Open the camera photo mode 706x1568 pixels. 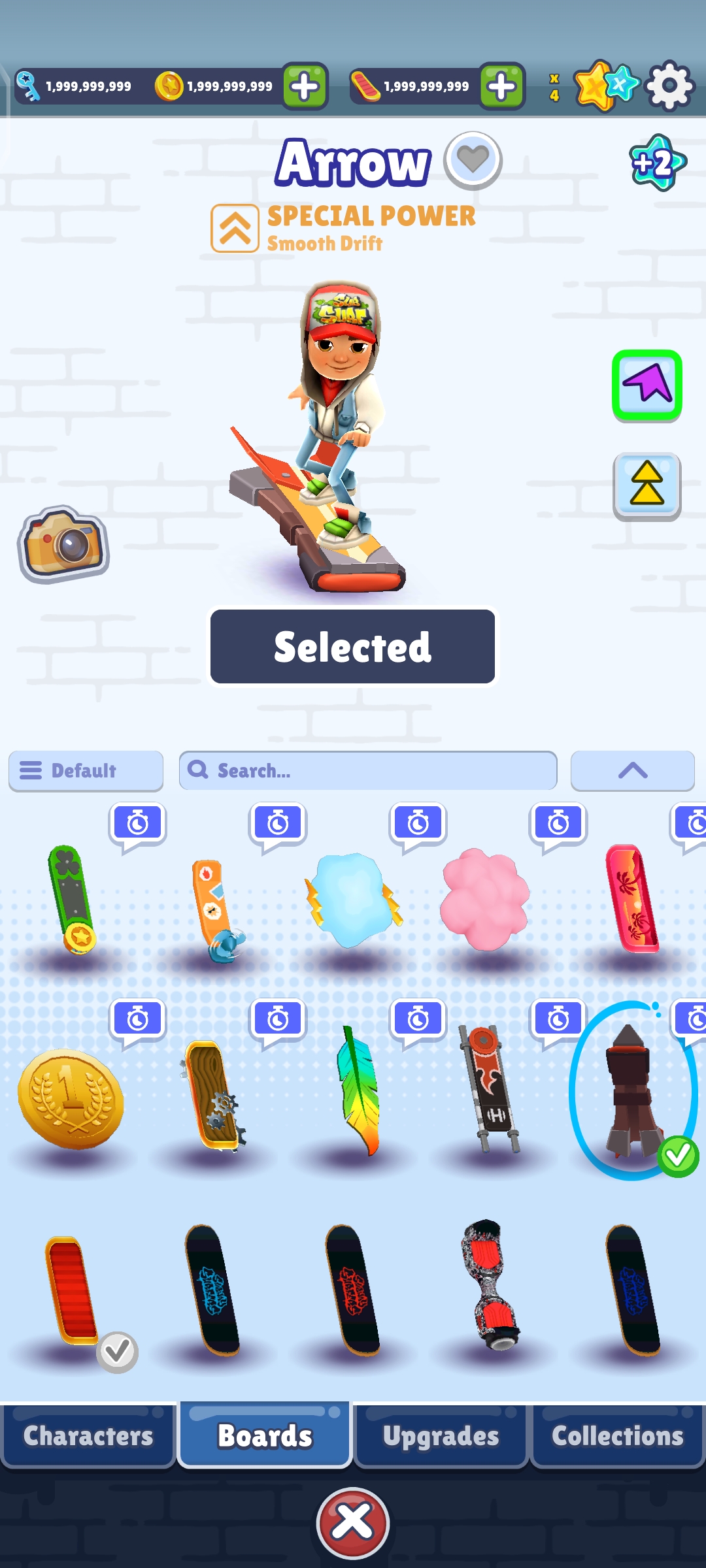pyautogui.click(x=63, y=544)
